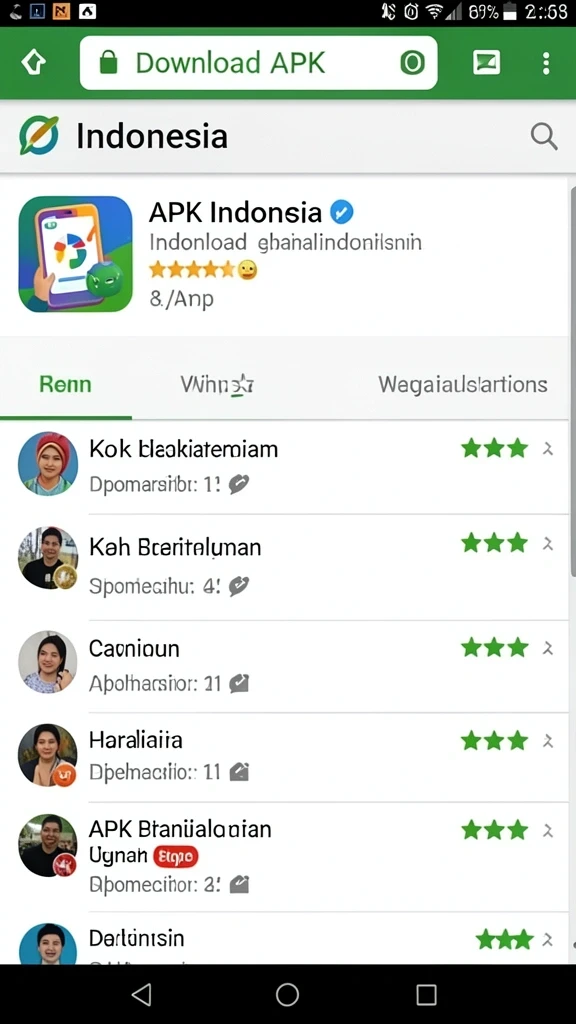
Task: Open the Kah Bceritaluman review row
Action: point(285,566)
